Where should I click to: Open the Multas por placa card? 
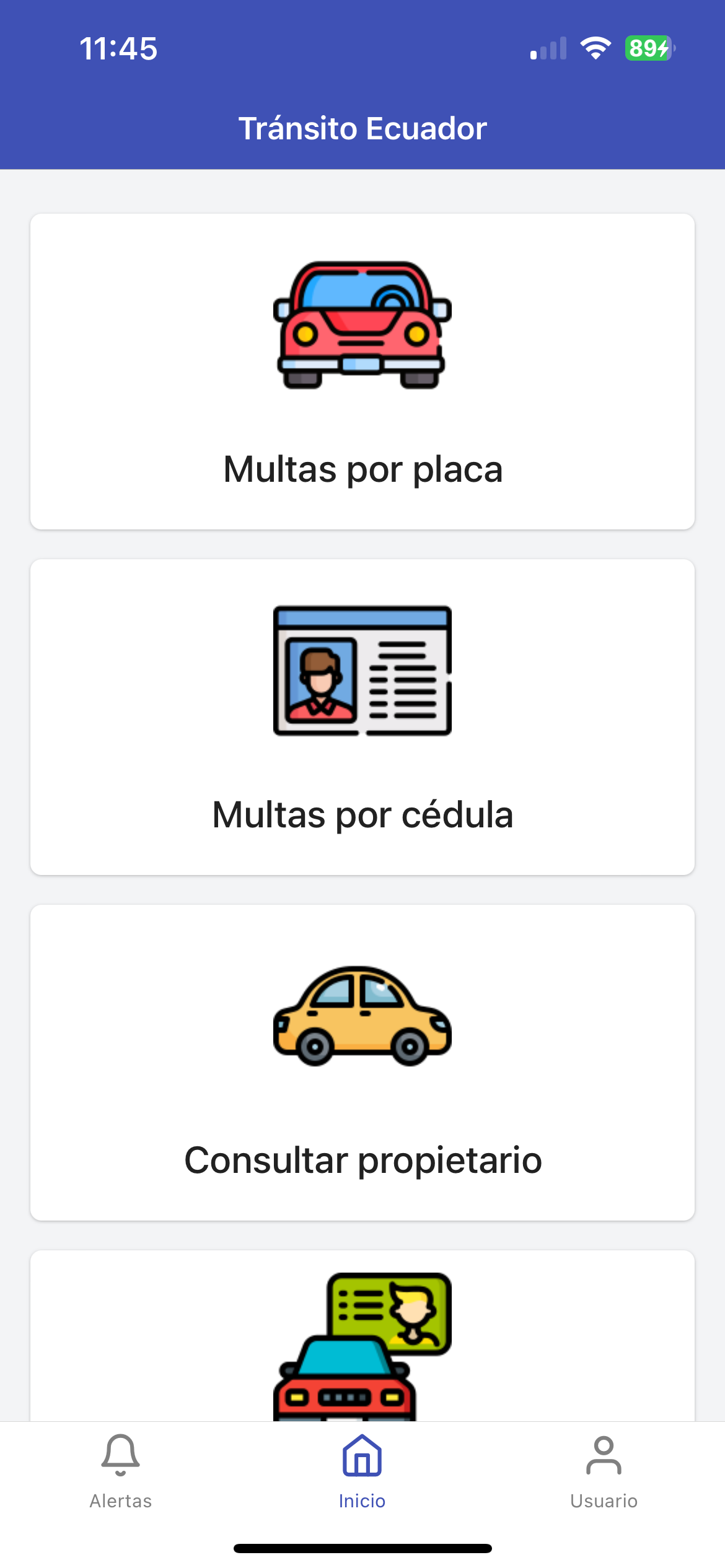362,372
